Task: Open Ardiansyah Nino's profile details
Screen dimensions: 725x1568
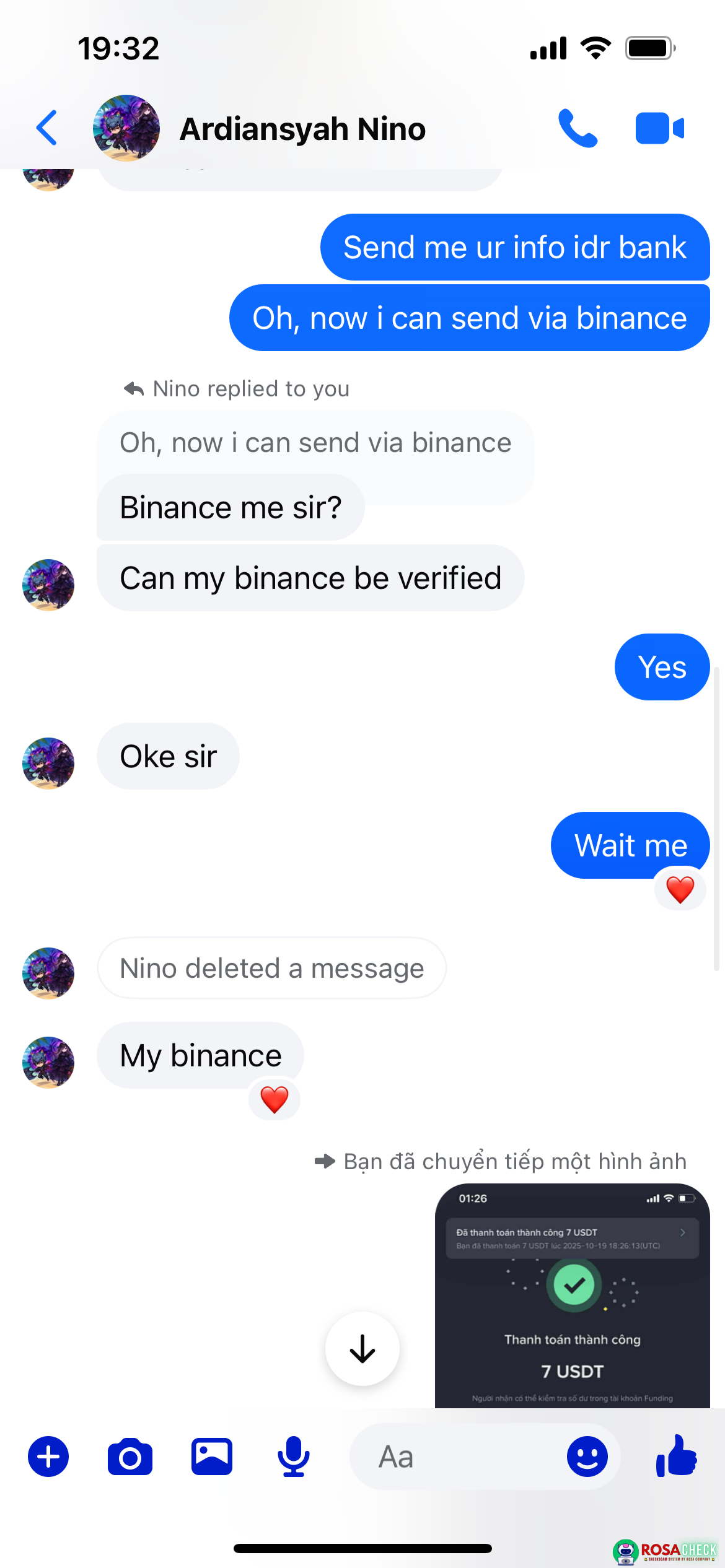Action: (x=302, y=129)
